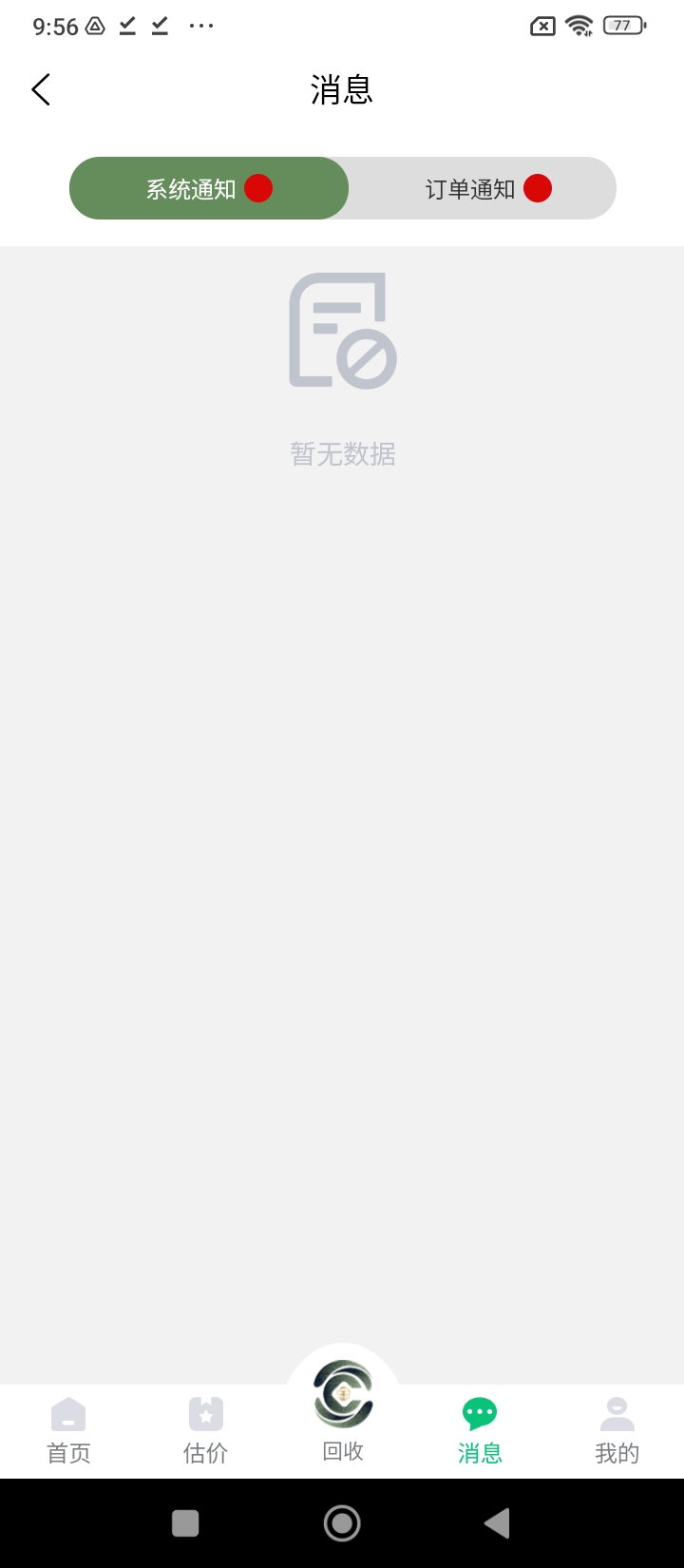This screenshot has width=684, height=1568.
Task: Open the 首页 tab
Action: click(68, 1431)
